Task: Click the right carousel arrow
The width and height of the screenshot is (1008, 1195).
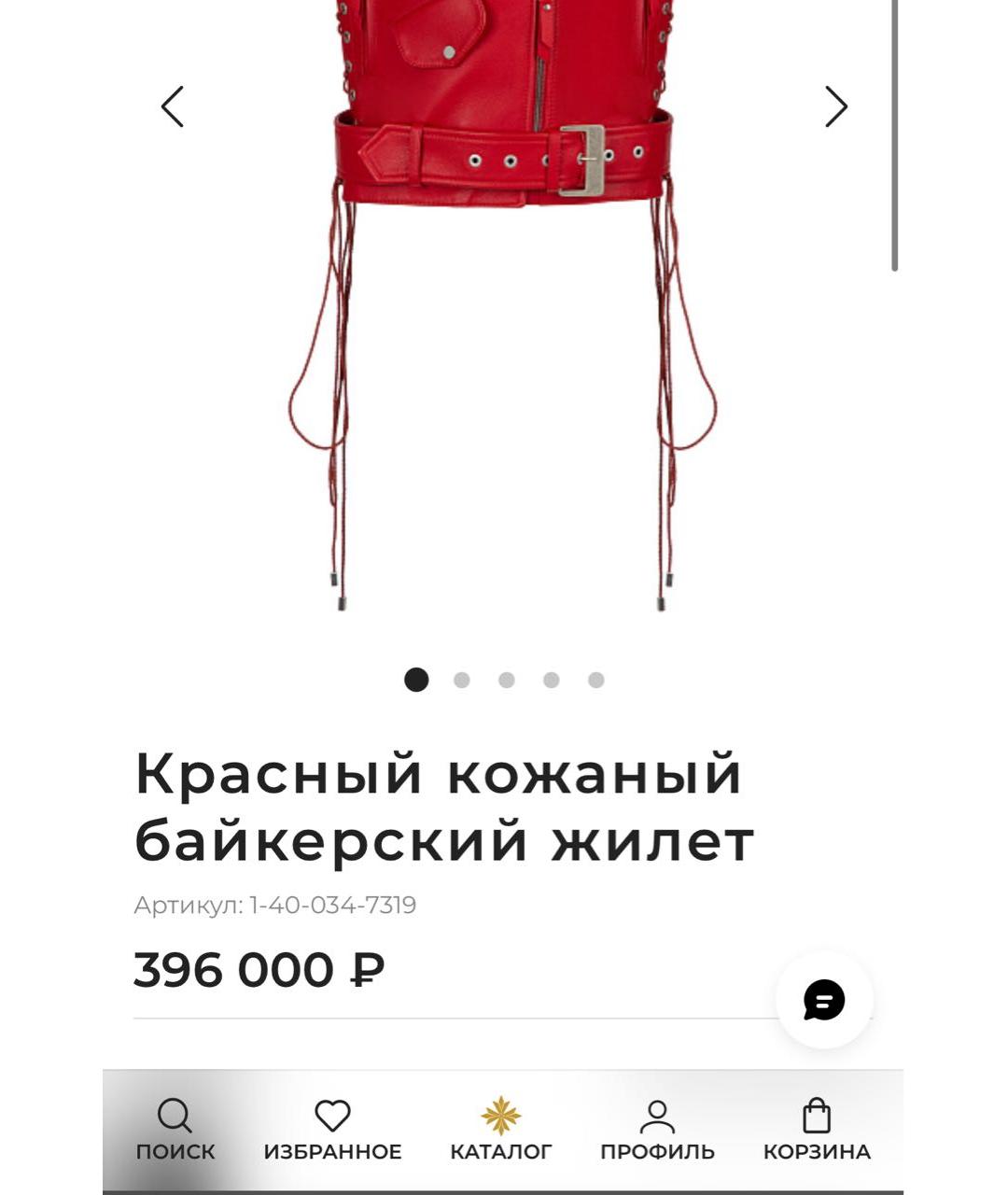Action: (x=833, y=105)
